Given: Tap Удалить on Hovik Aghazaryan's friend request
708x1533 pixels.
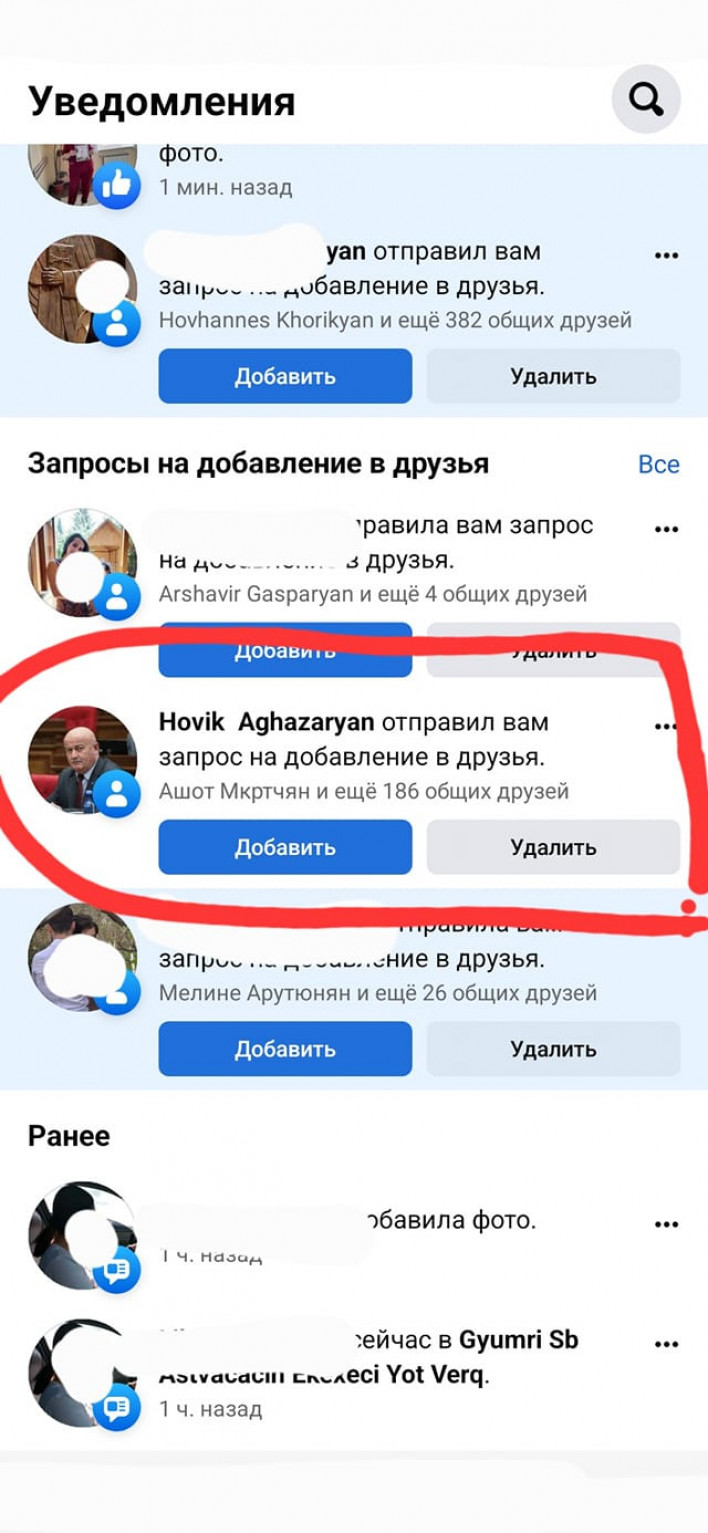Looking at the screenshot, I should coord(553,847).
